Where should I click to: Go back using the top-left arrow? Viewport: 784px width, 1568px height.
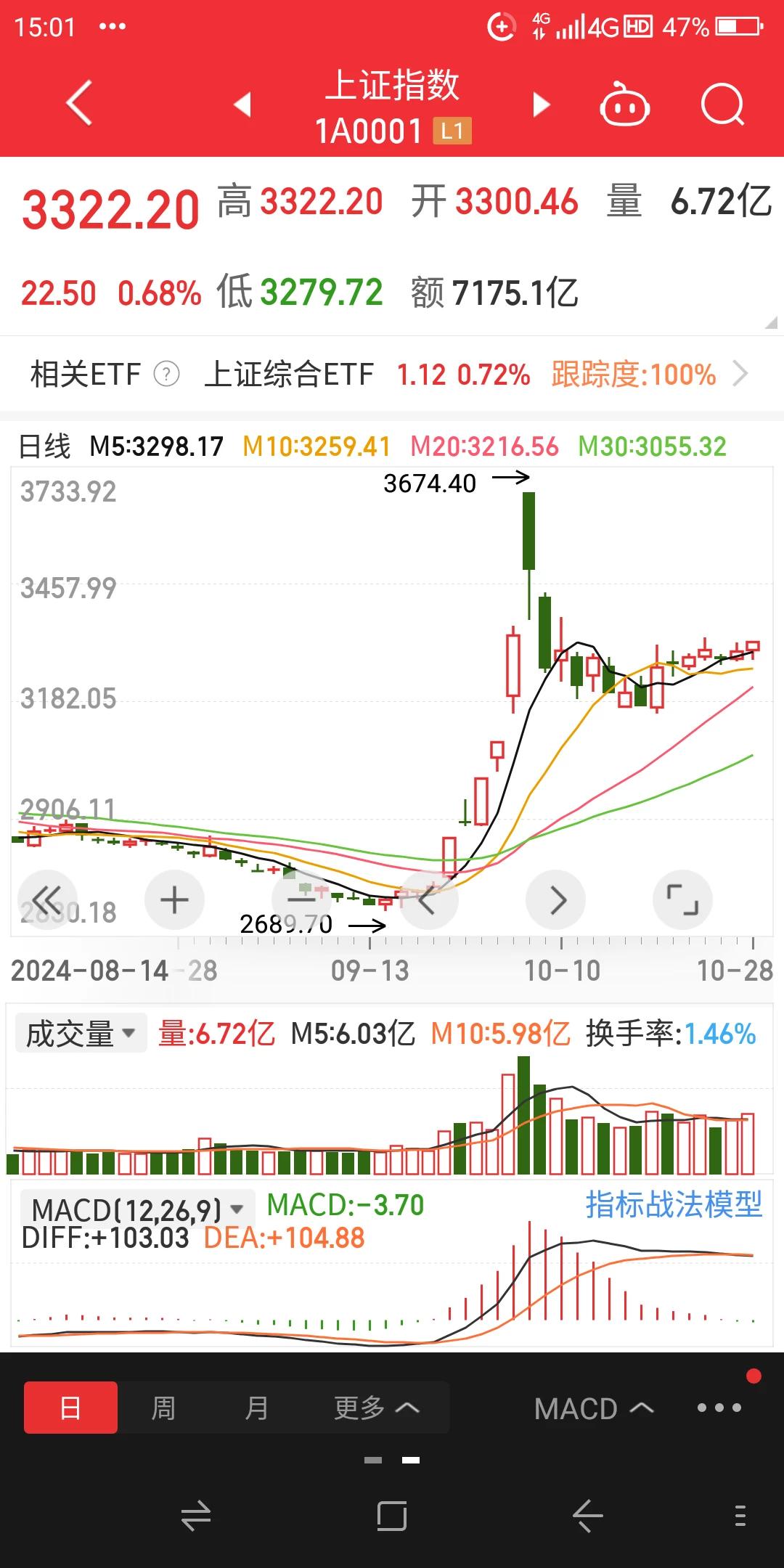coord(79,104)
